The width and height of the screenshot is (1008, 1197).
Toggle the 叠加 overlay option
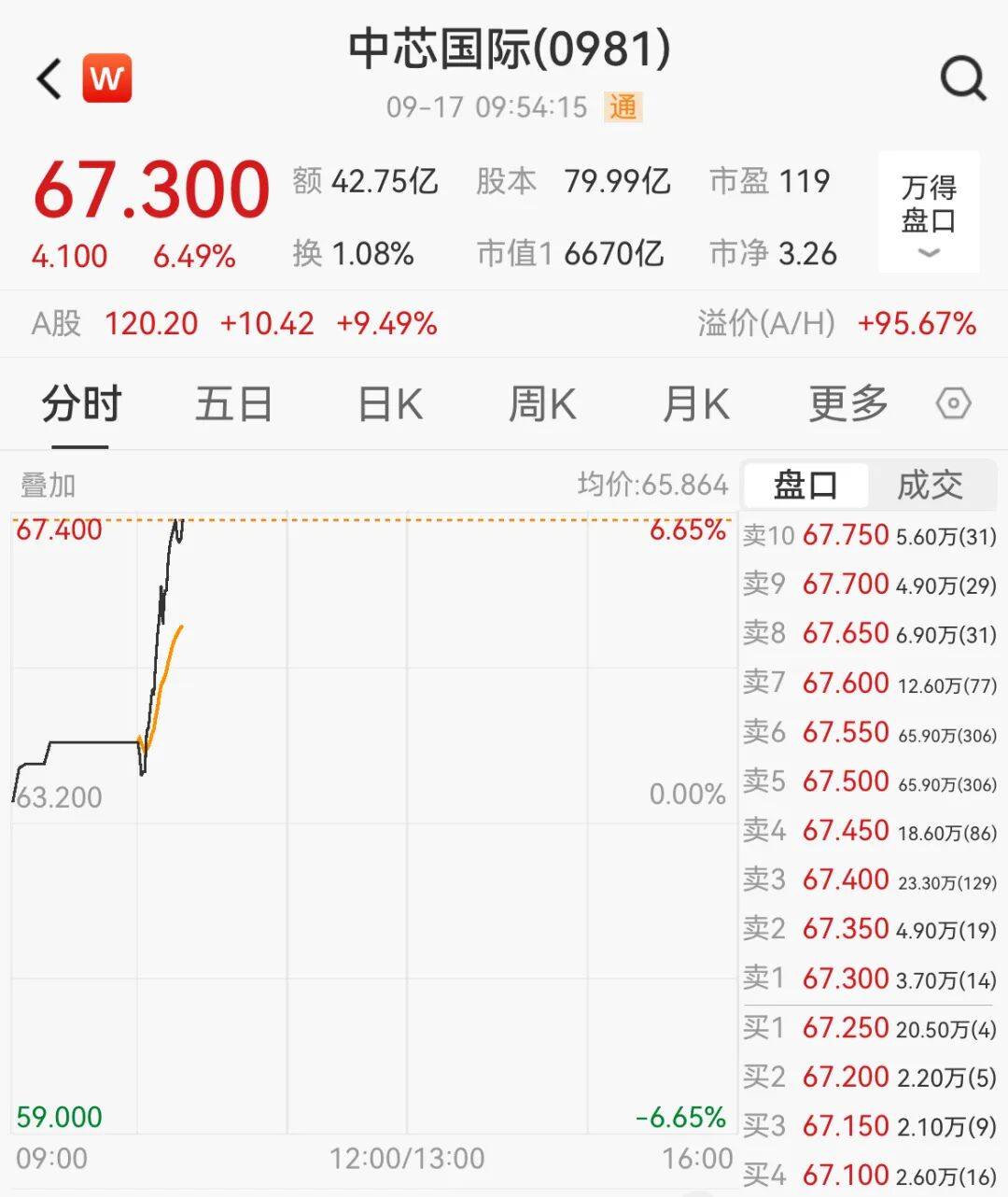47,486
